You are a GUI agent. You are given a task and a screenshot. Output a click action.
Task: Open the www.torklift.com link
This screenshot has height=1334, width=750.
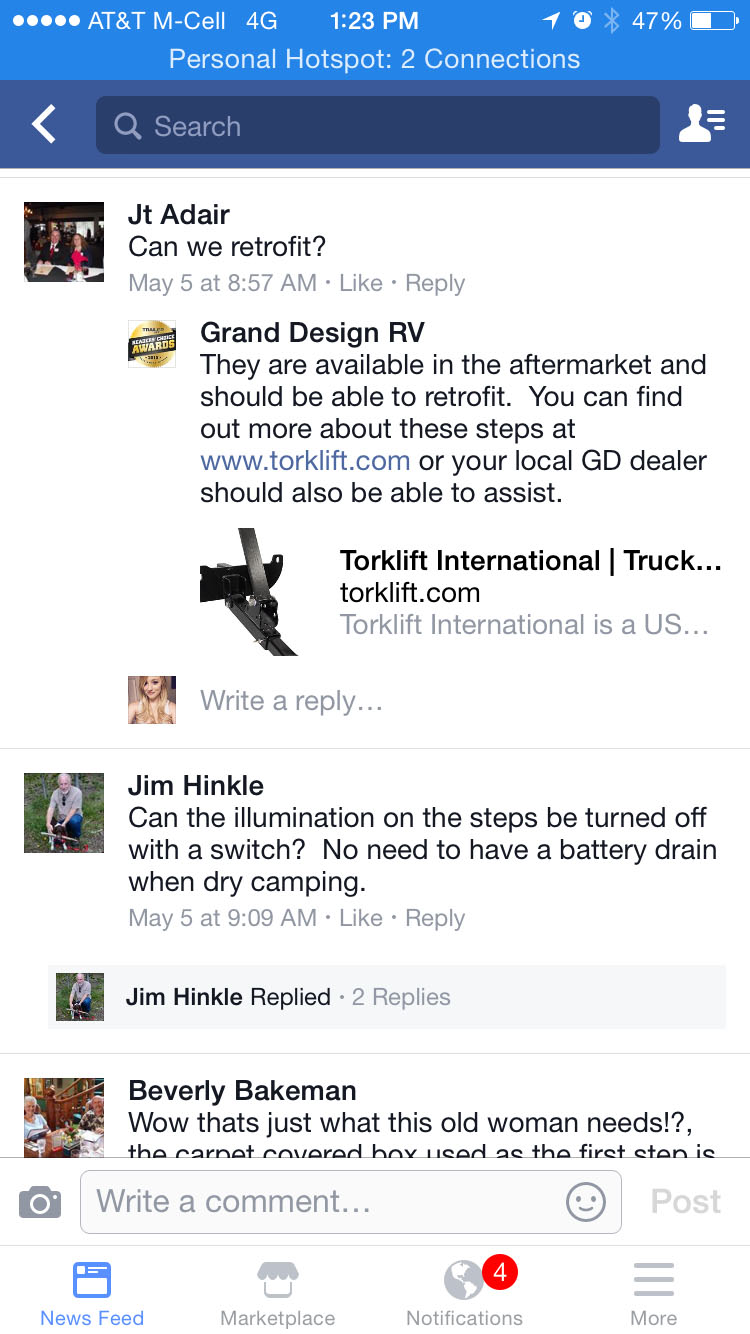click(305, 461)
